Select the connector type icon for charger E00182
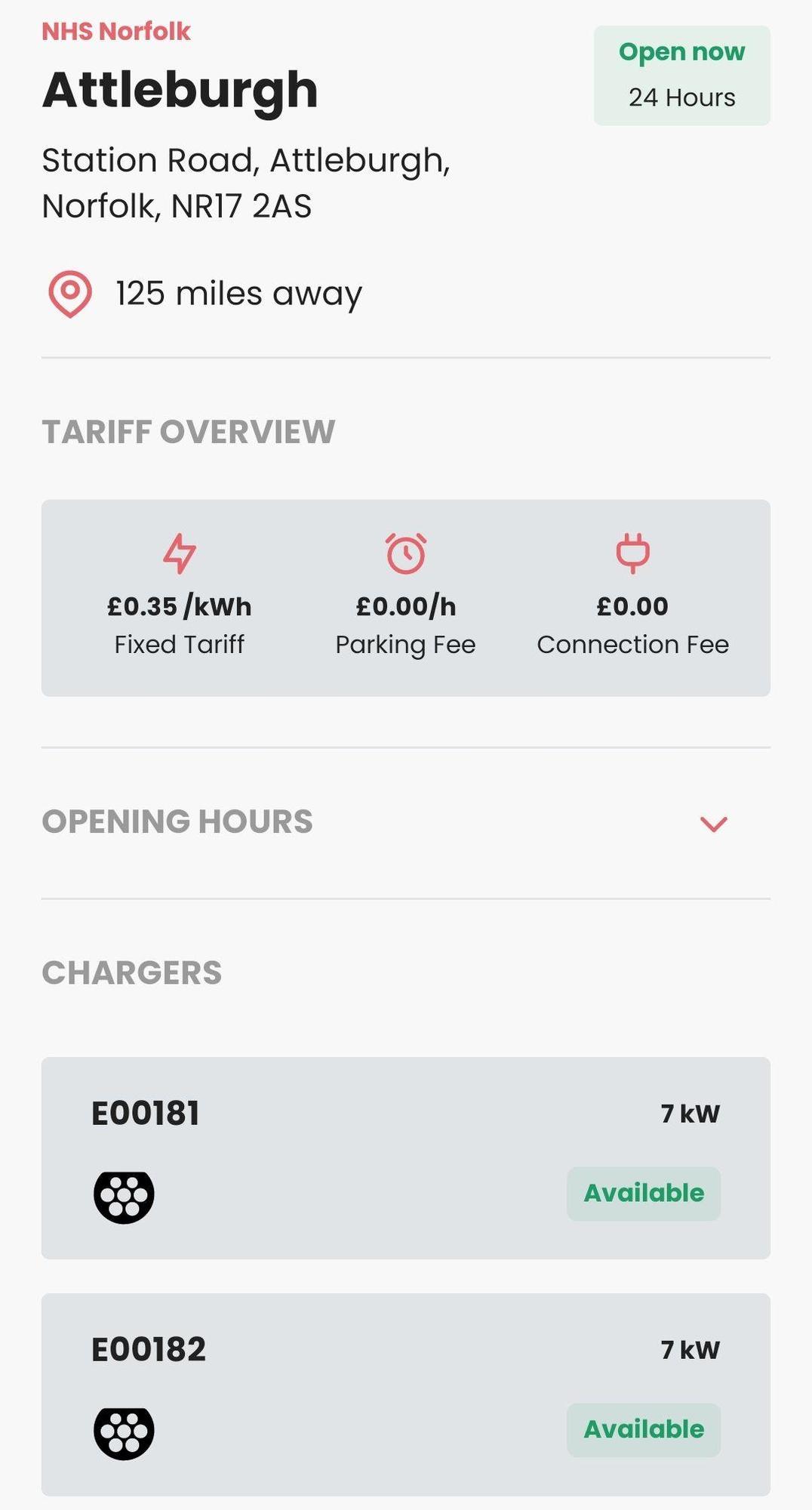Viewport: 812px width, 1510px height. [x=125, y=1428]
